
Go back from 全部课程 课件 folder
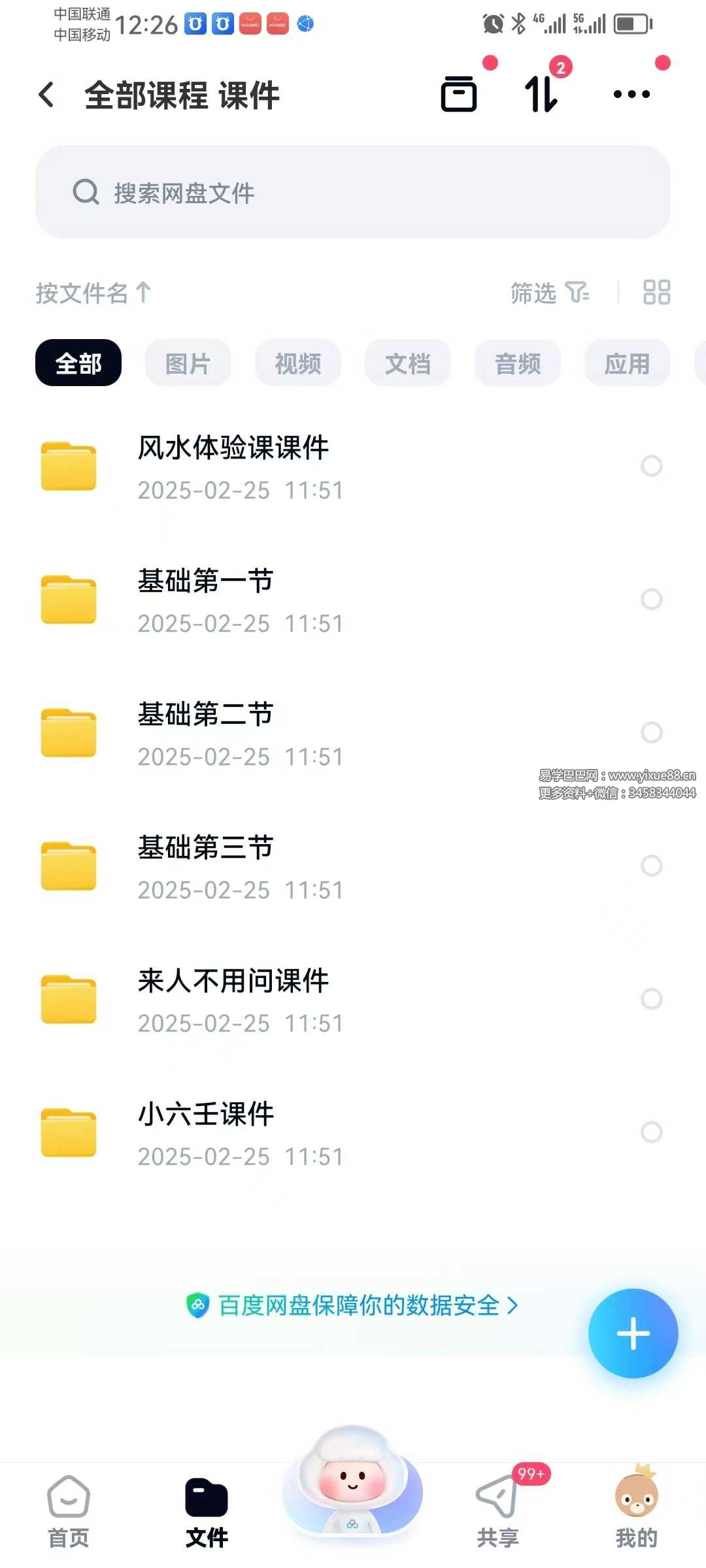[x=46, y=95]
